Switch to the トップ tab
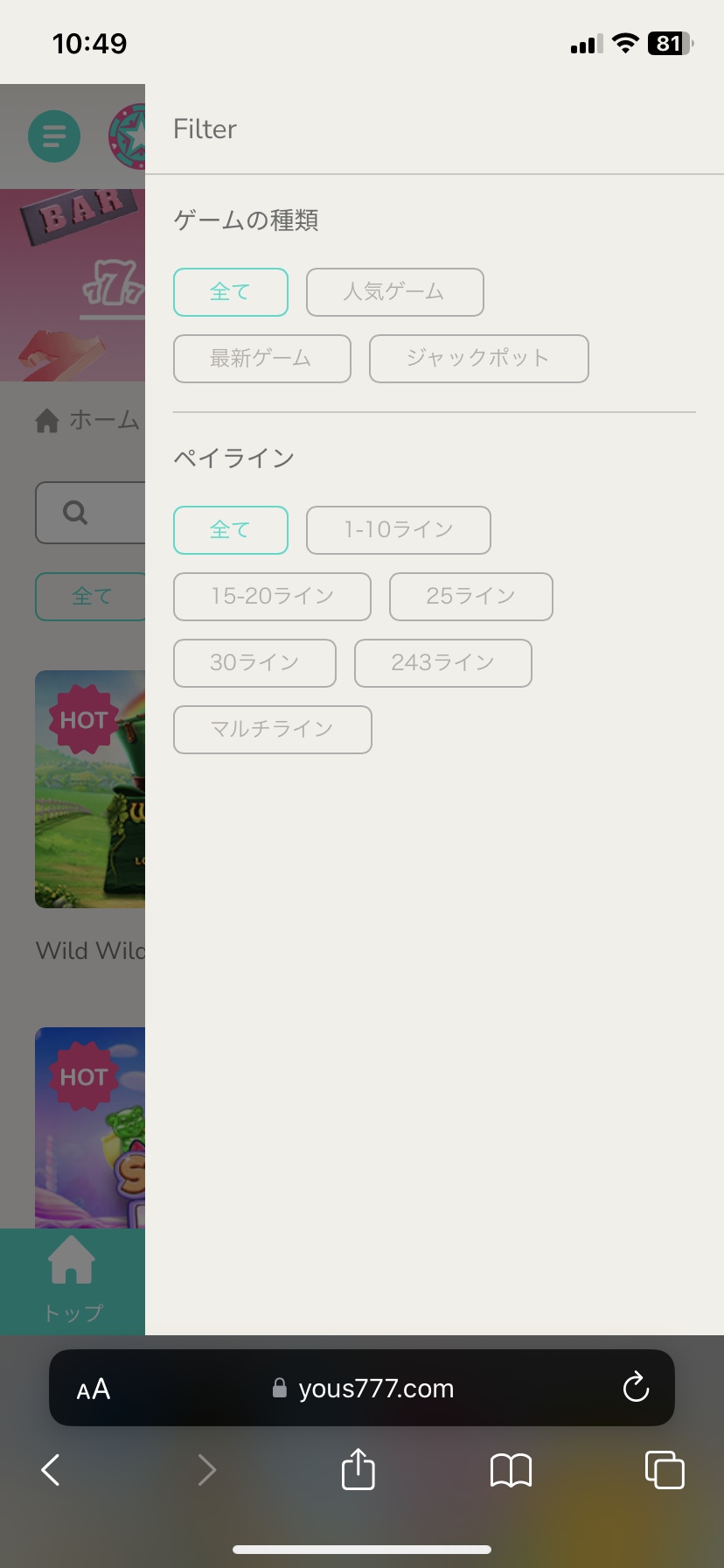The width and height of the screenshot is (724, 1568). point(73,1282)
